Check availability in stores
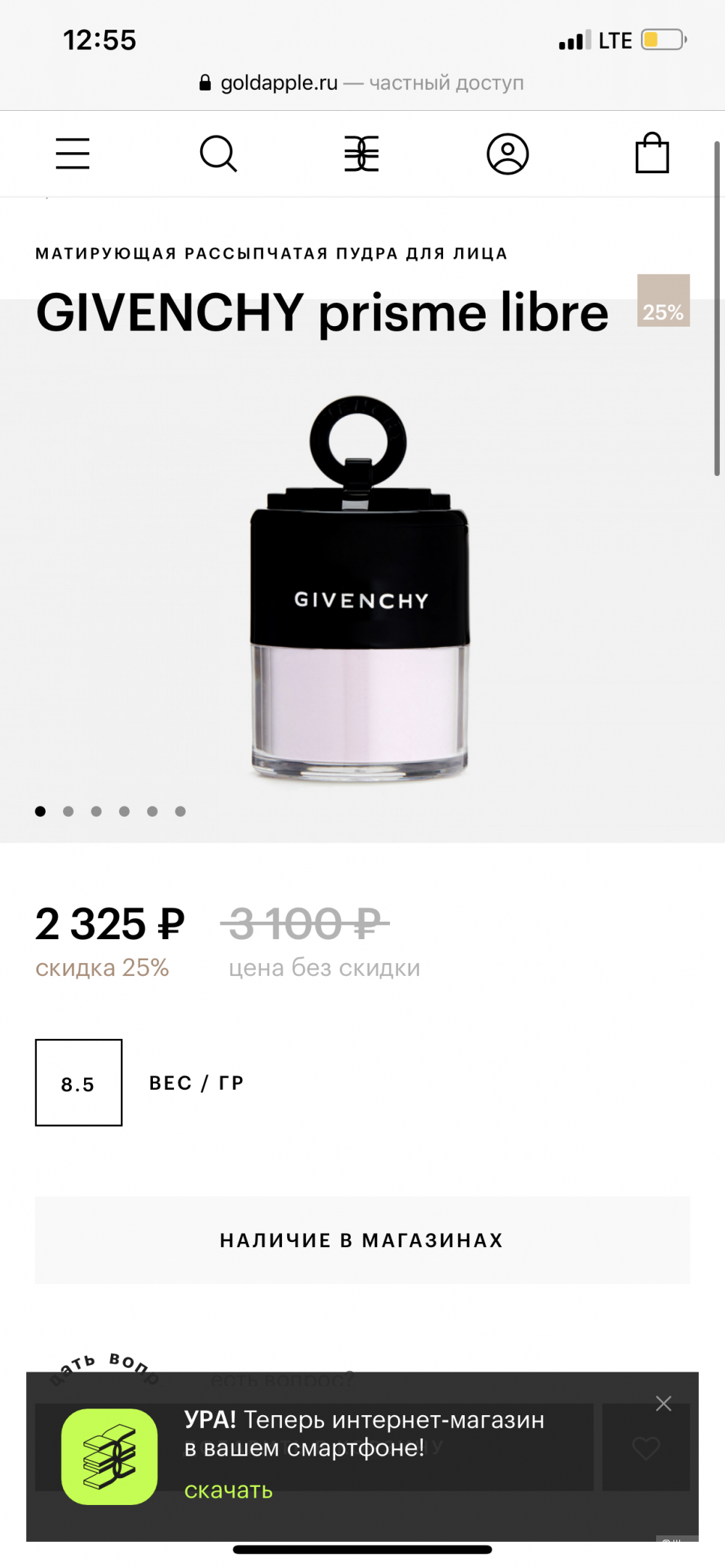Screen dimensions: 725x1568 (x=362, y=1240)
